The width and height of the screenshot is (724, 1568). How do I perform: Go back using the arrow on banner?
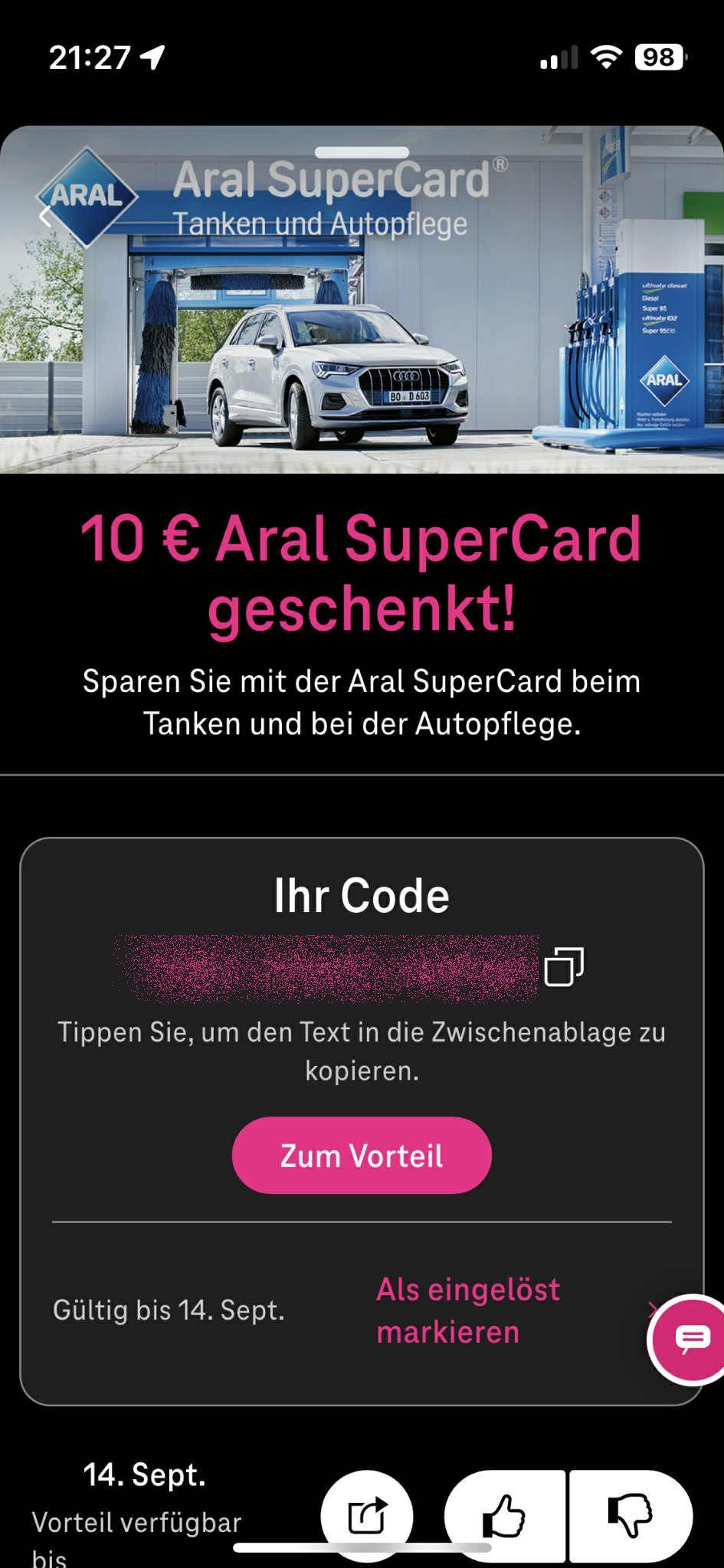point(46,216)
